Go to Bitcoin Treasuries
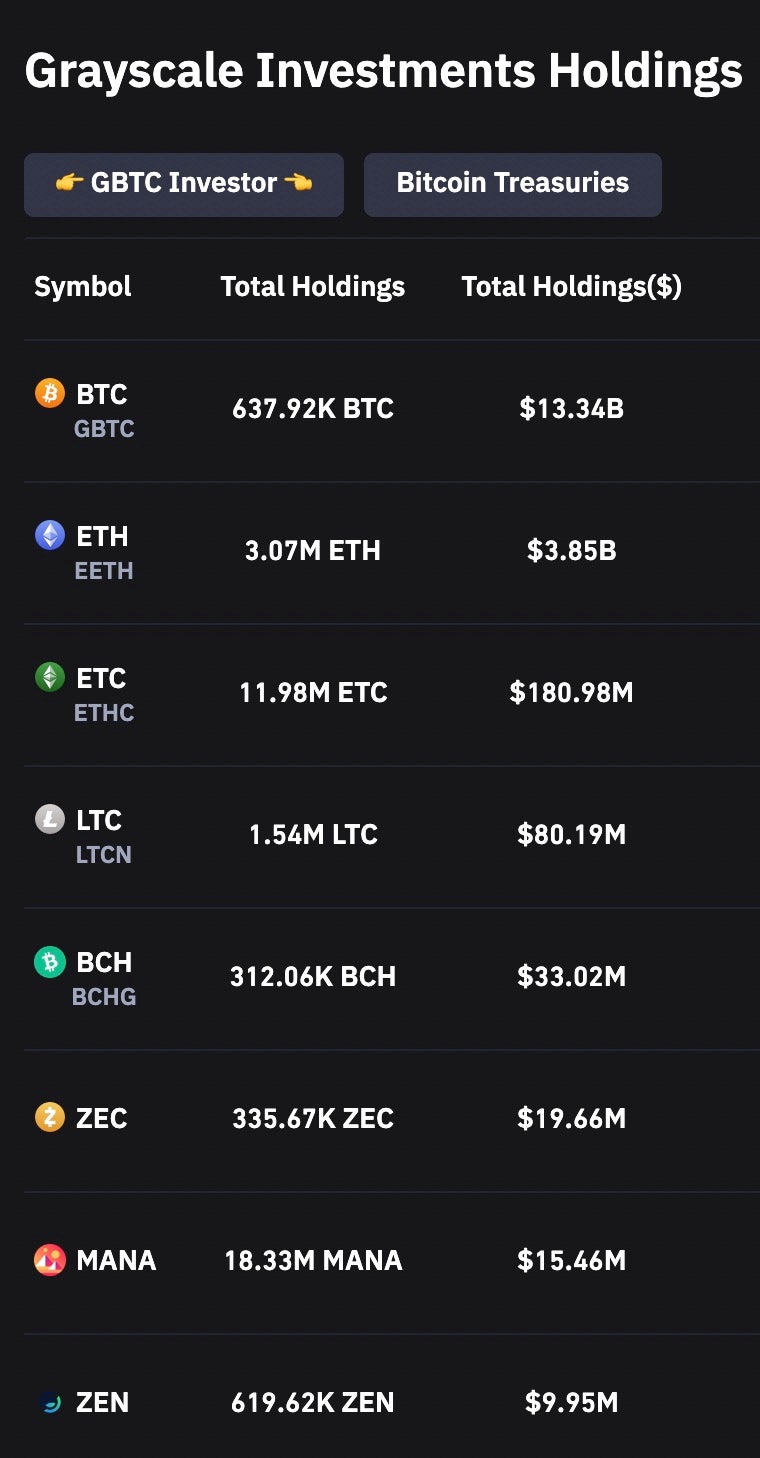The height and width of the screenshot is (1458, 760). point(512,184)
